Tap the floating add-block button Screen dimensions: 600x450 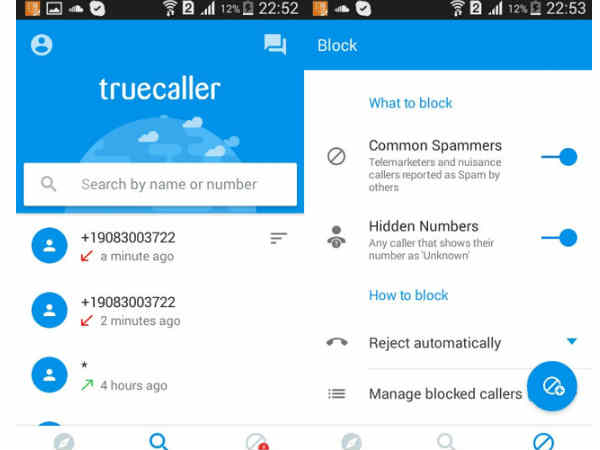pos(552,385)
